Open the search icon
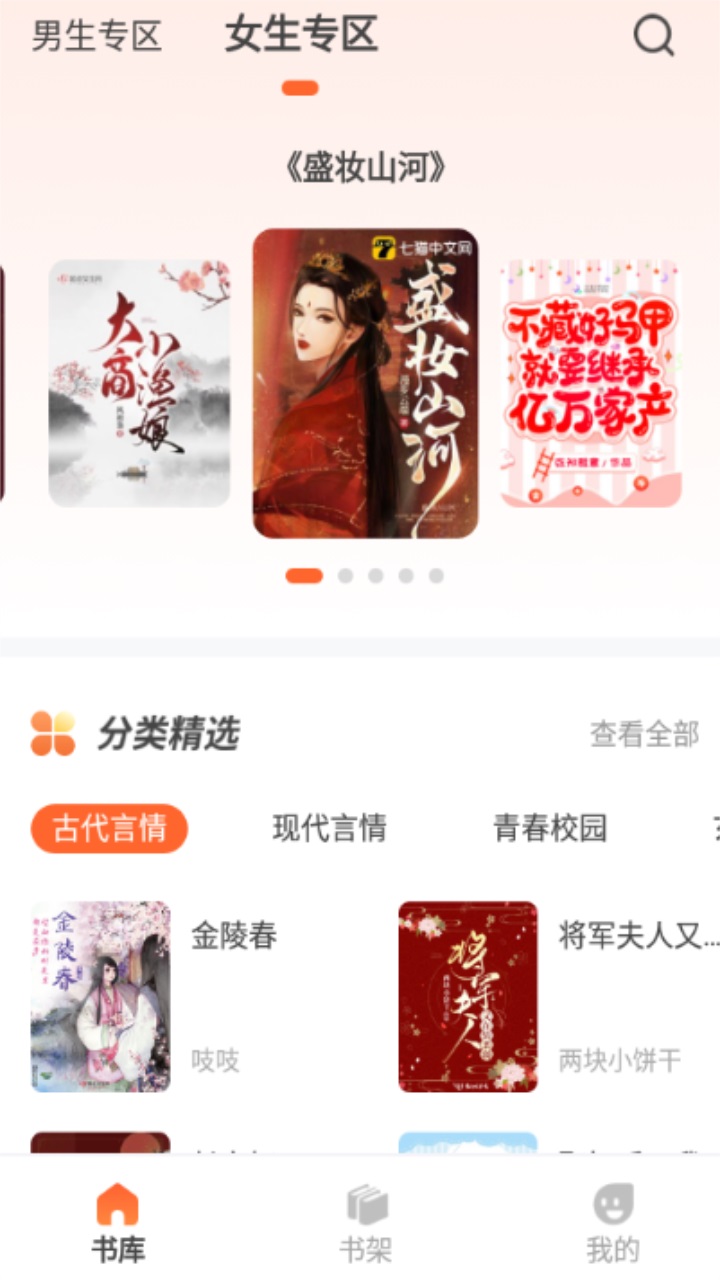The image size is (720, 1280). [654, 37]
